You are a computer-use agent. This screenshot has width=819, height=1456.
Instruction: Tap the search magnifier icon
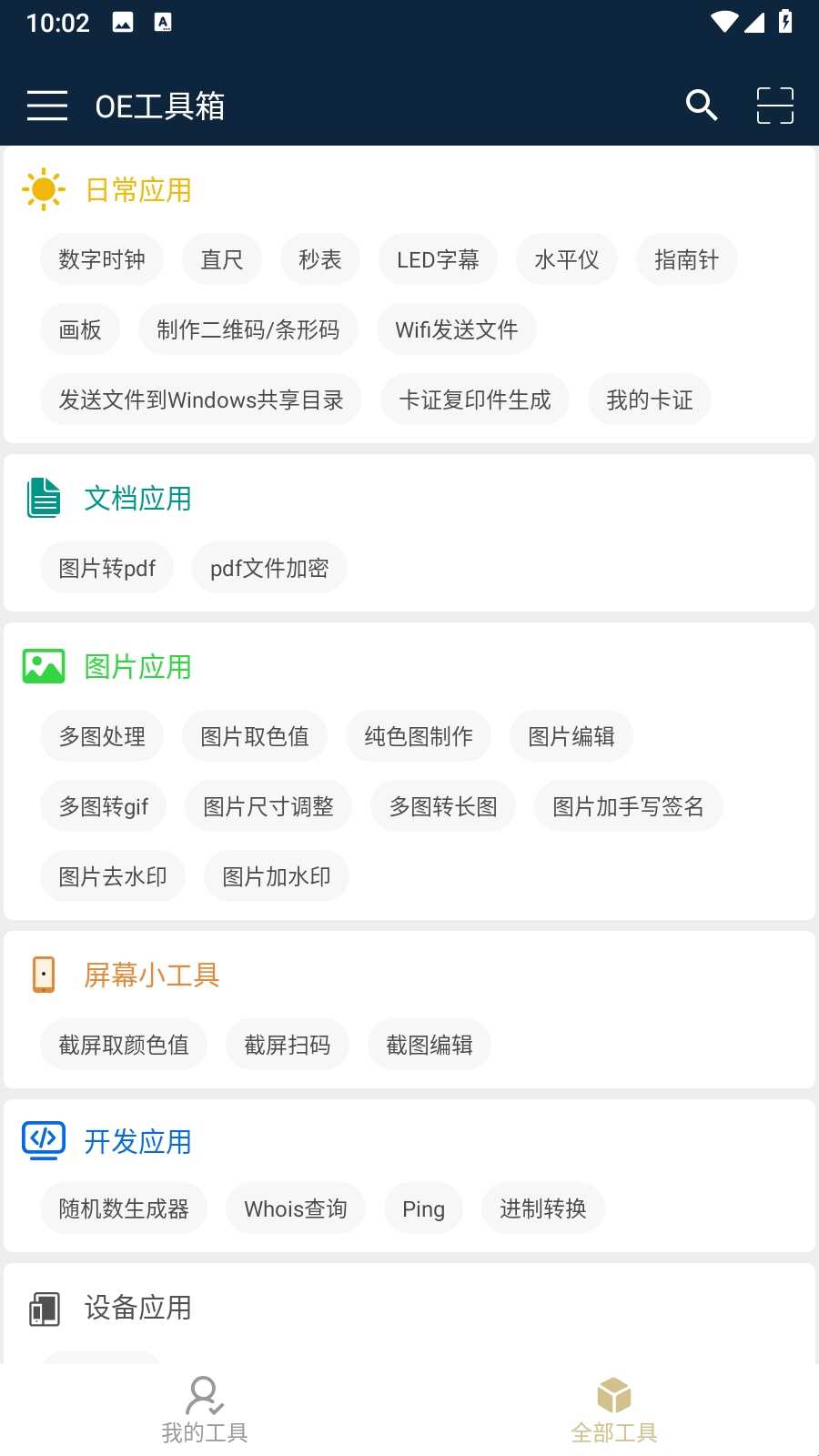702,106
